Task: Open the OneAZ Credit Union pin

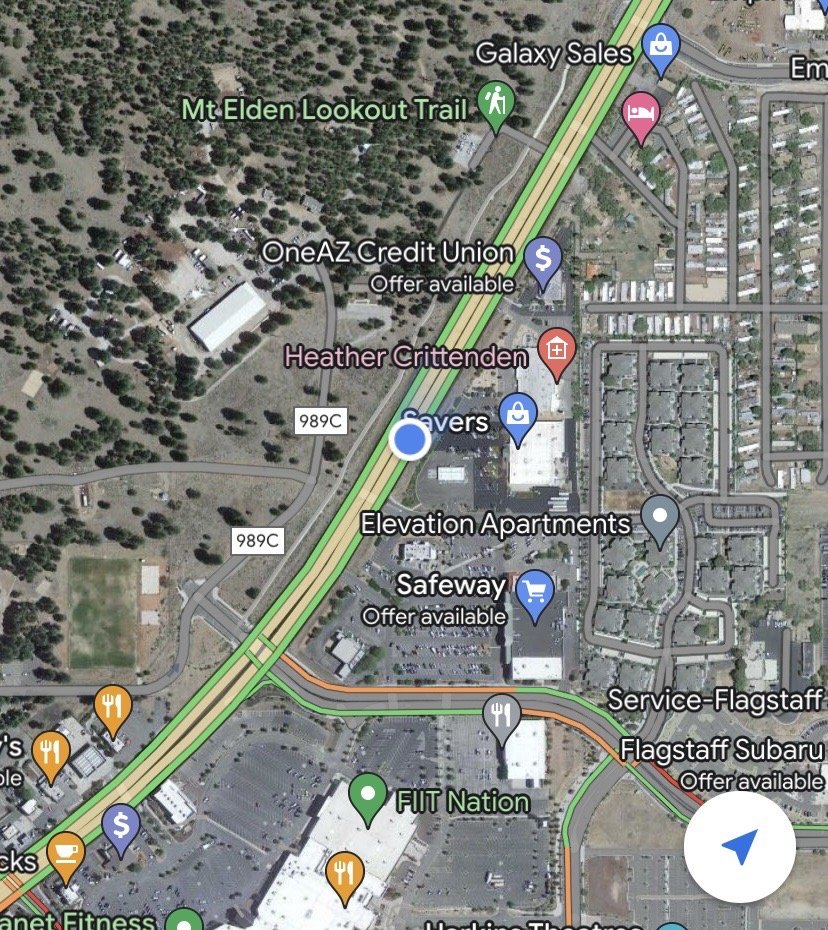Action: point(543,263)
